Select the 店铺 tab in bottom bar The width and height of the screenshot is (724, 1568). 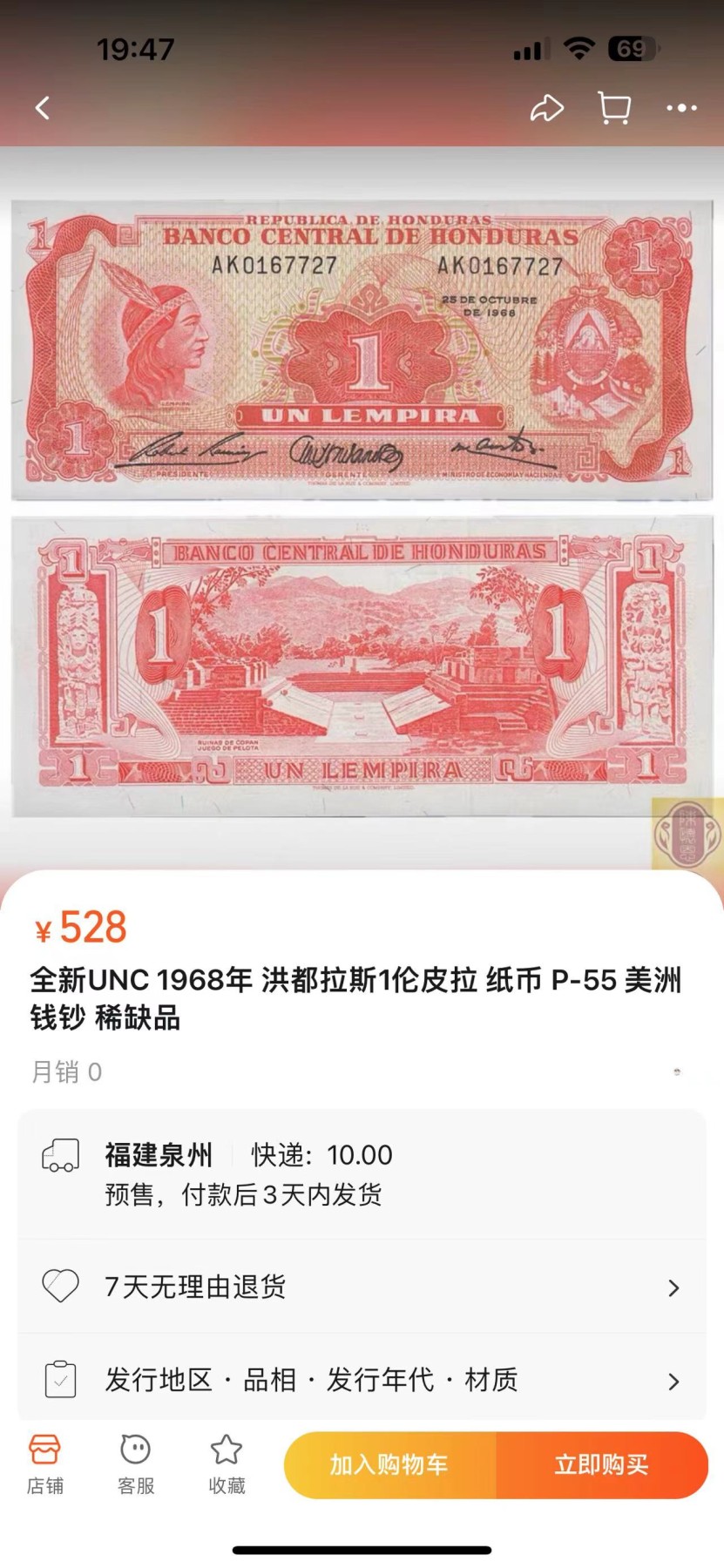(45, 1463)
